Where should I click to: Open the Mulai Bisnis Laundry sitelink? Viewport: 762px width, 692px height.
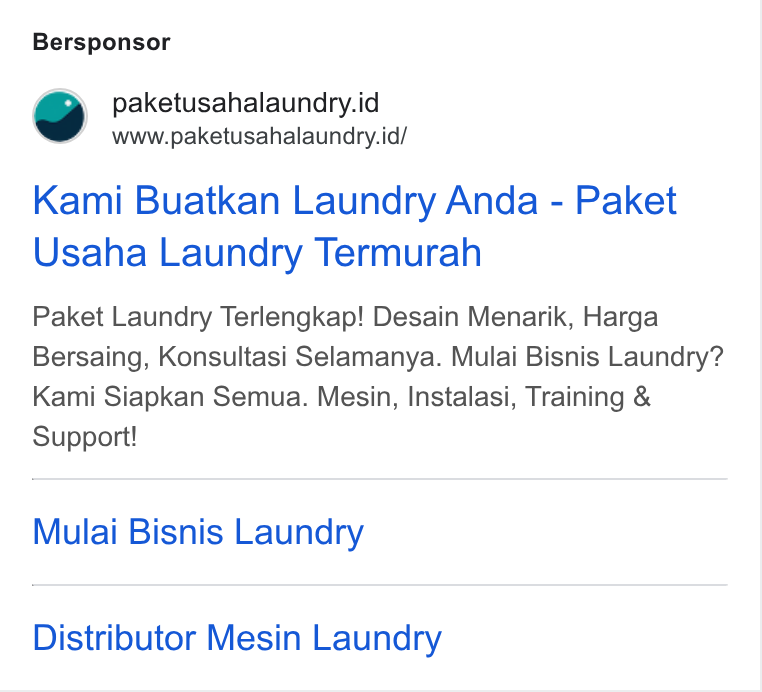click(198, 532)
